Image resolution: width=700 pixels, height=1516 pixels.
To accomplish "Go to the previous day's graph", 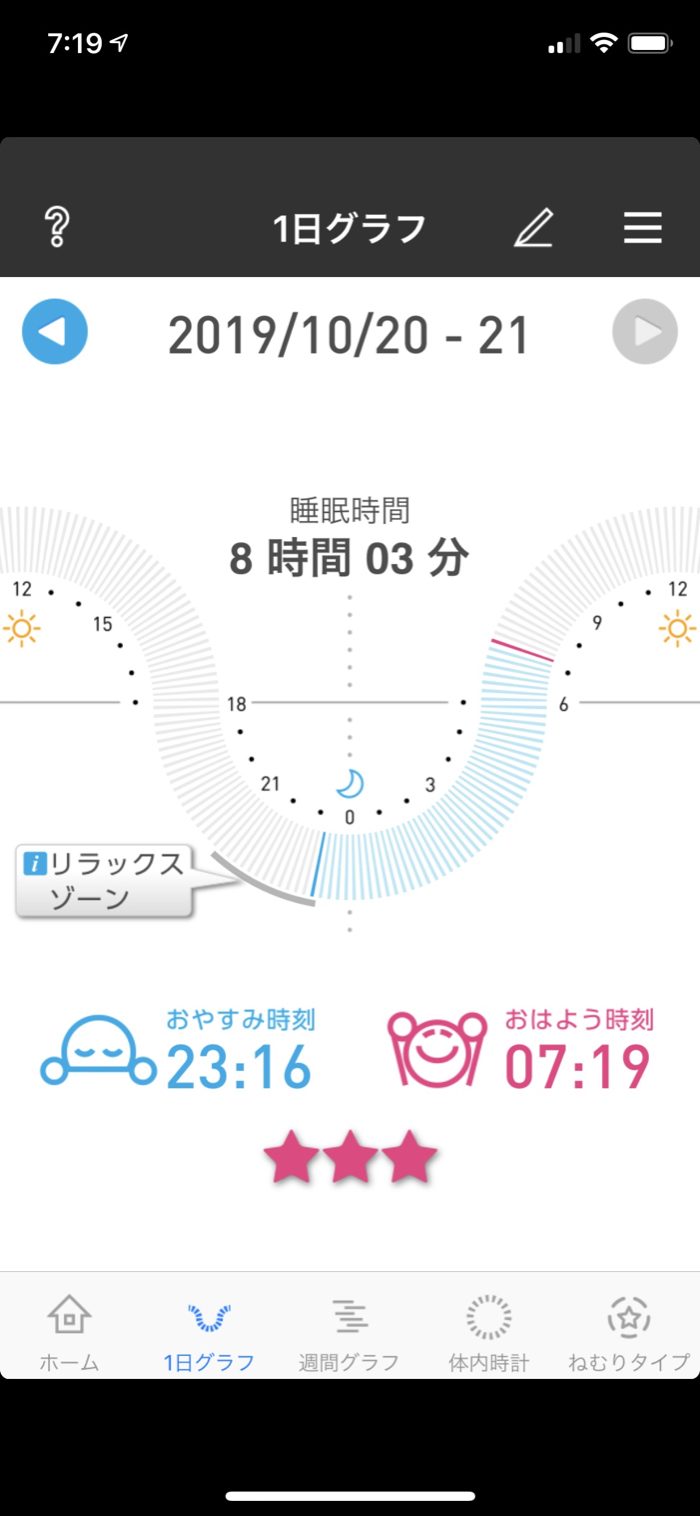I will point(55,331).
